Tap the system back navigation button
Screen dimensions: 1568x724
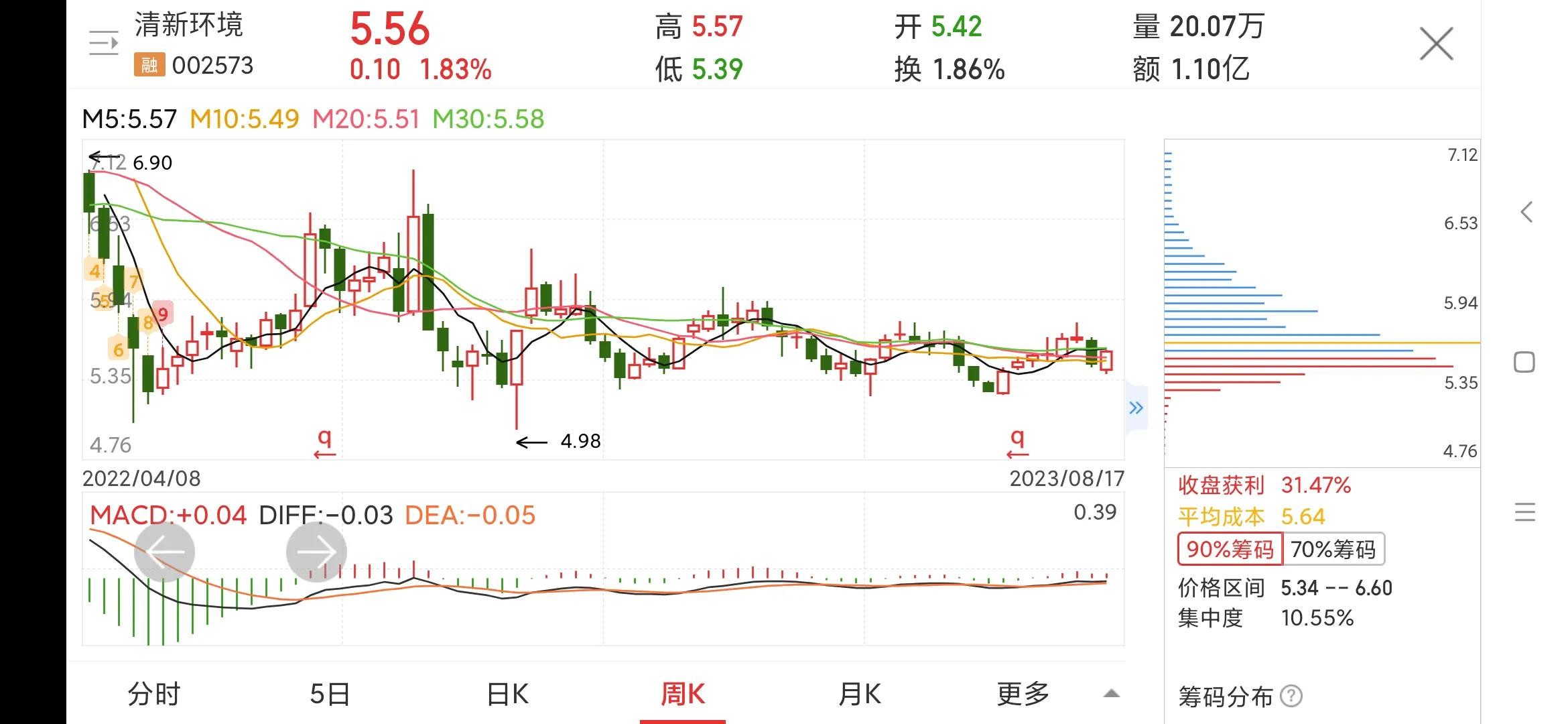[x=1526, y=213]
